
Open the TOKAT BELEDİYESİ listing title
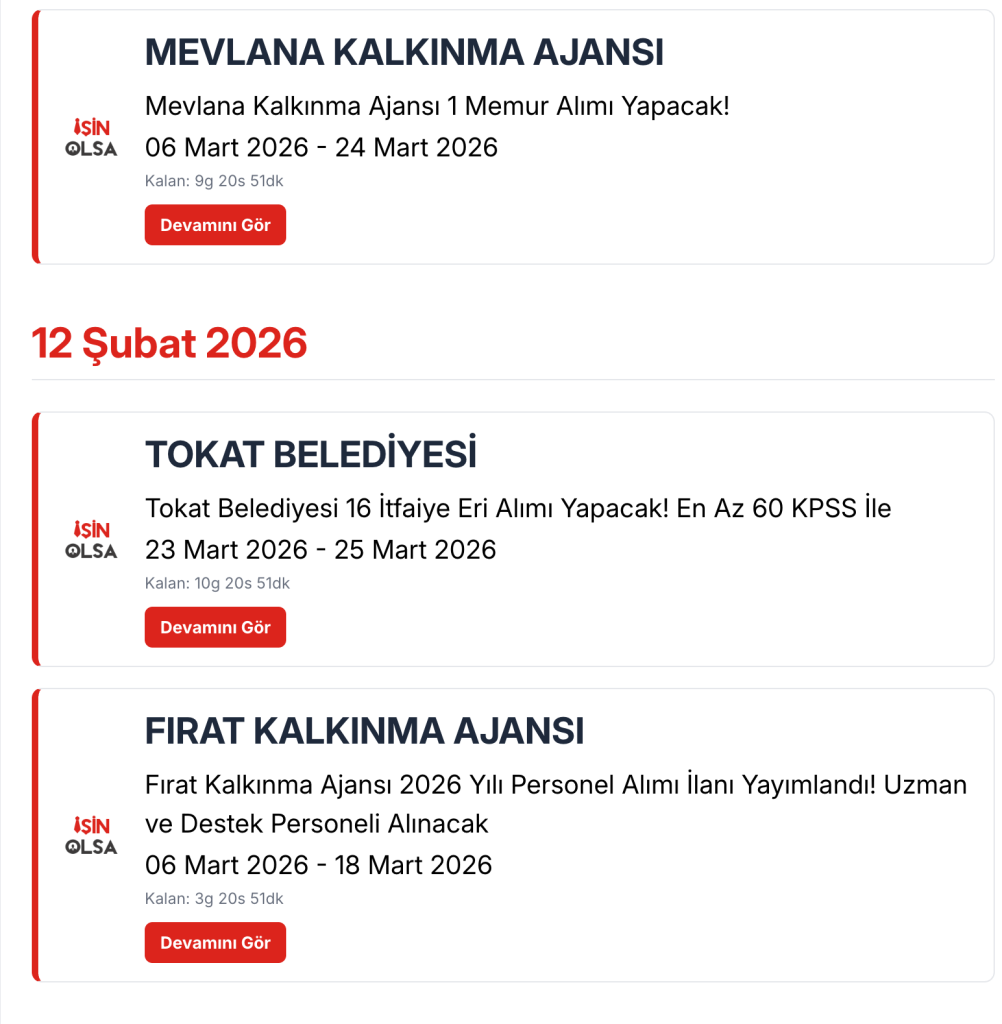(312, 452)
